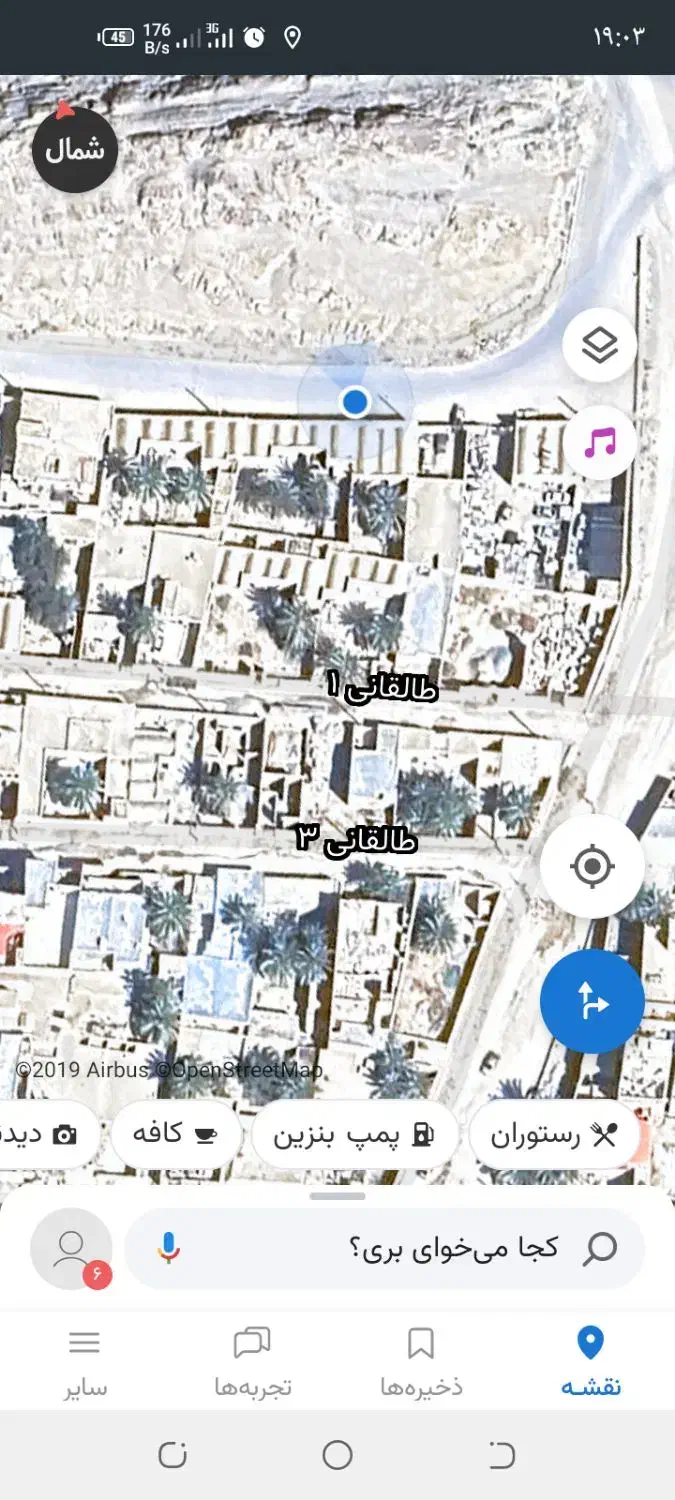Image resolution: width=675 pixels, height=1500 pixels.
Task: Tap the camera chip at the edge
Action: click(48, 1135)
